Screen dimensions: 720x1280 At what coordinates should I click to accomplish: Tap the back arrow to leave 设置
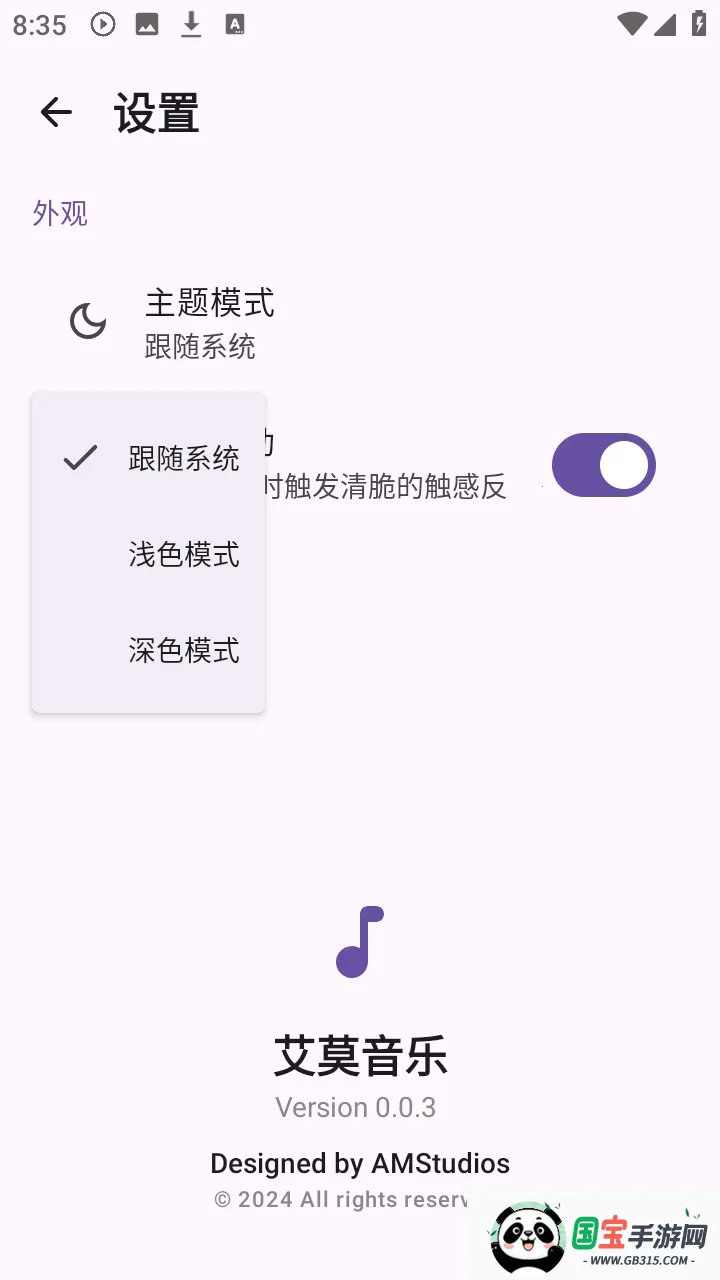click(x=55, y=112)
